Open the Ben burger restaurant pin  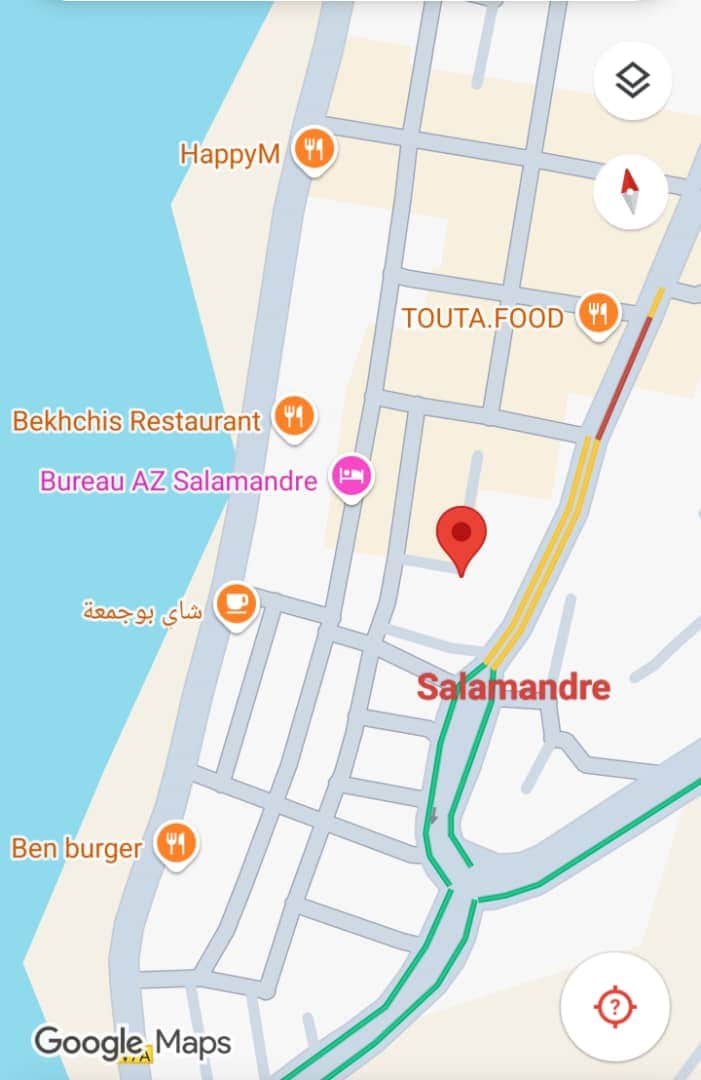click(x=176, y=845)
